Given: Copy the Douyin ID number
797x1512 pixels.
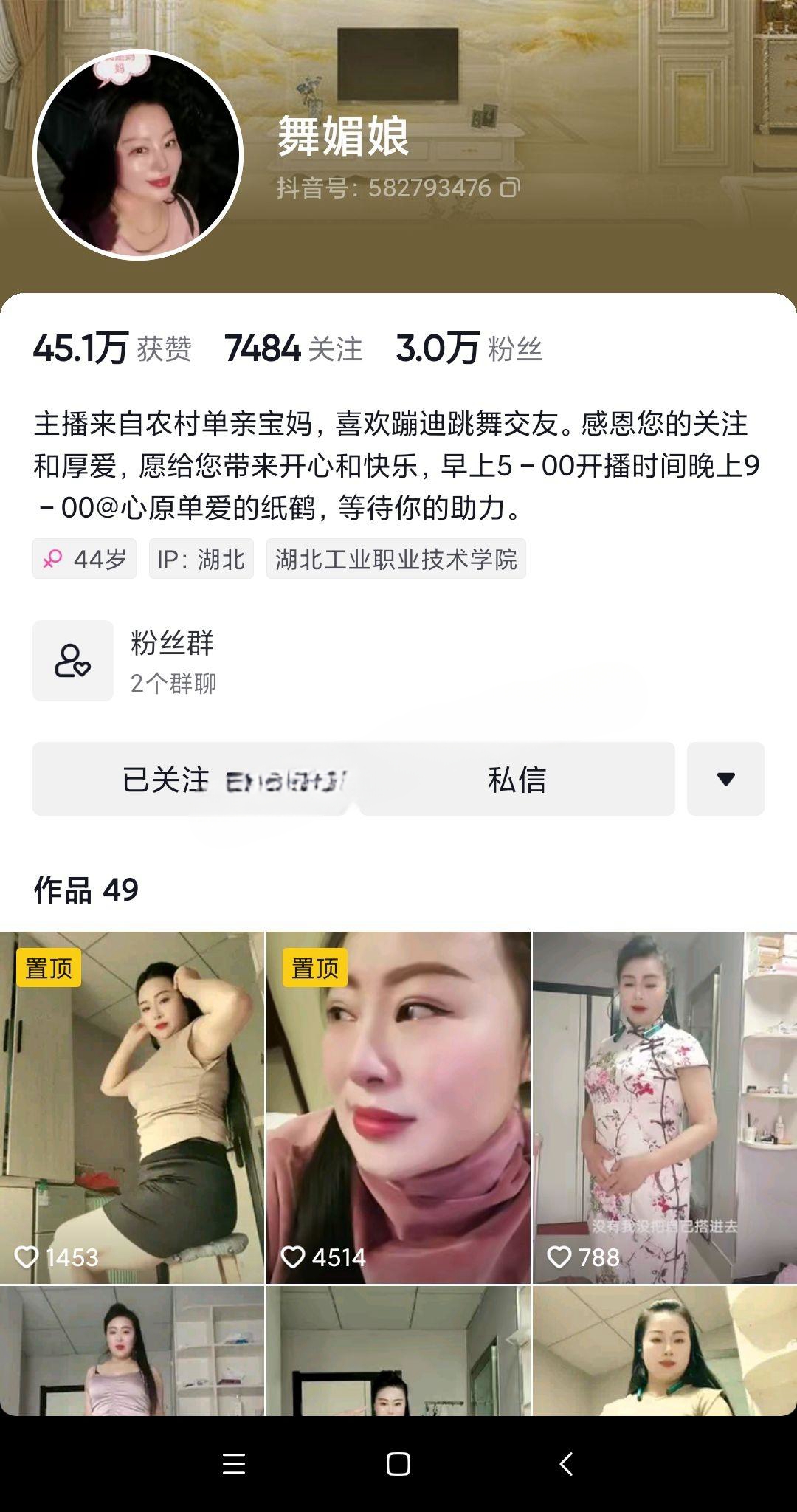Looking at the screenshot, I should [x=511, y=188].
